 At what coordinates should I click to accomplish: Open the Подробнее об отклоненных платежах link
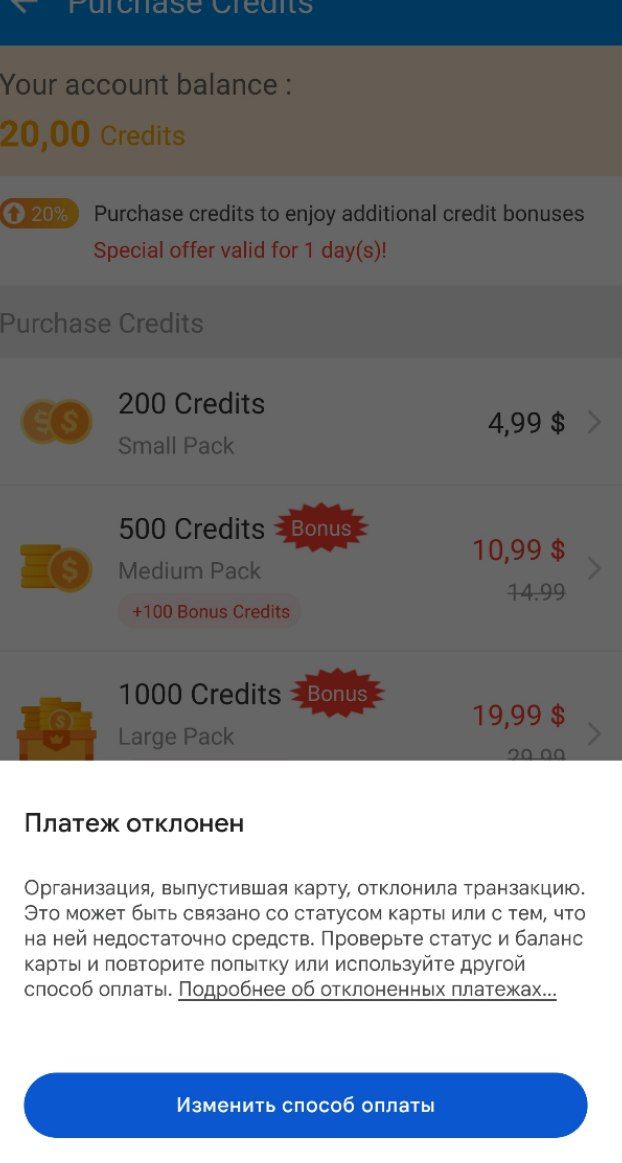click(367, 990)
